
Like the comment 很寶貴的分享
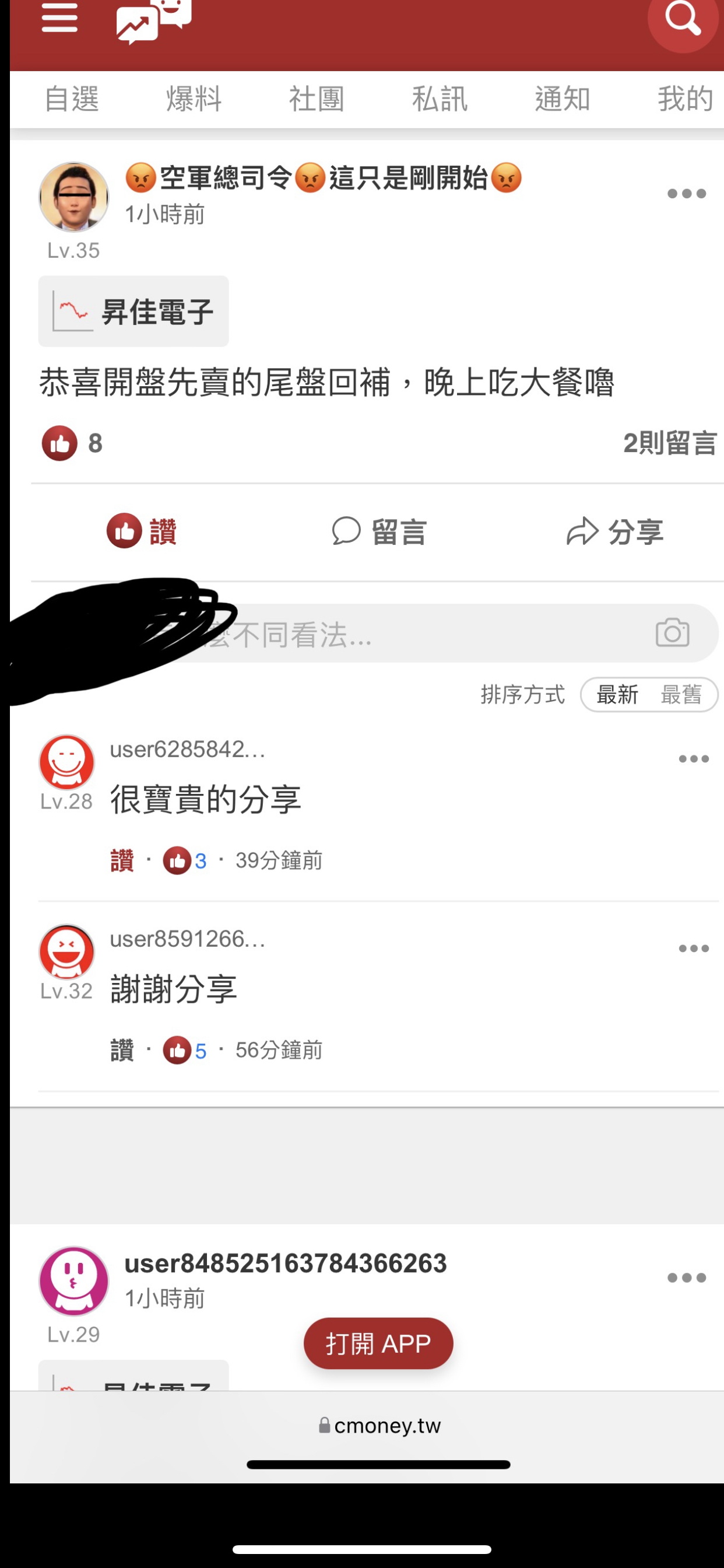122,862
